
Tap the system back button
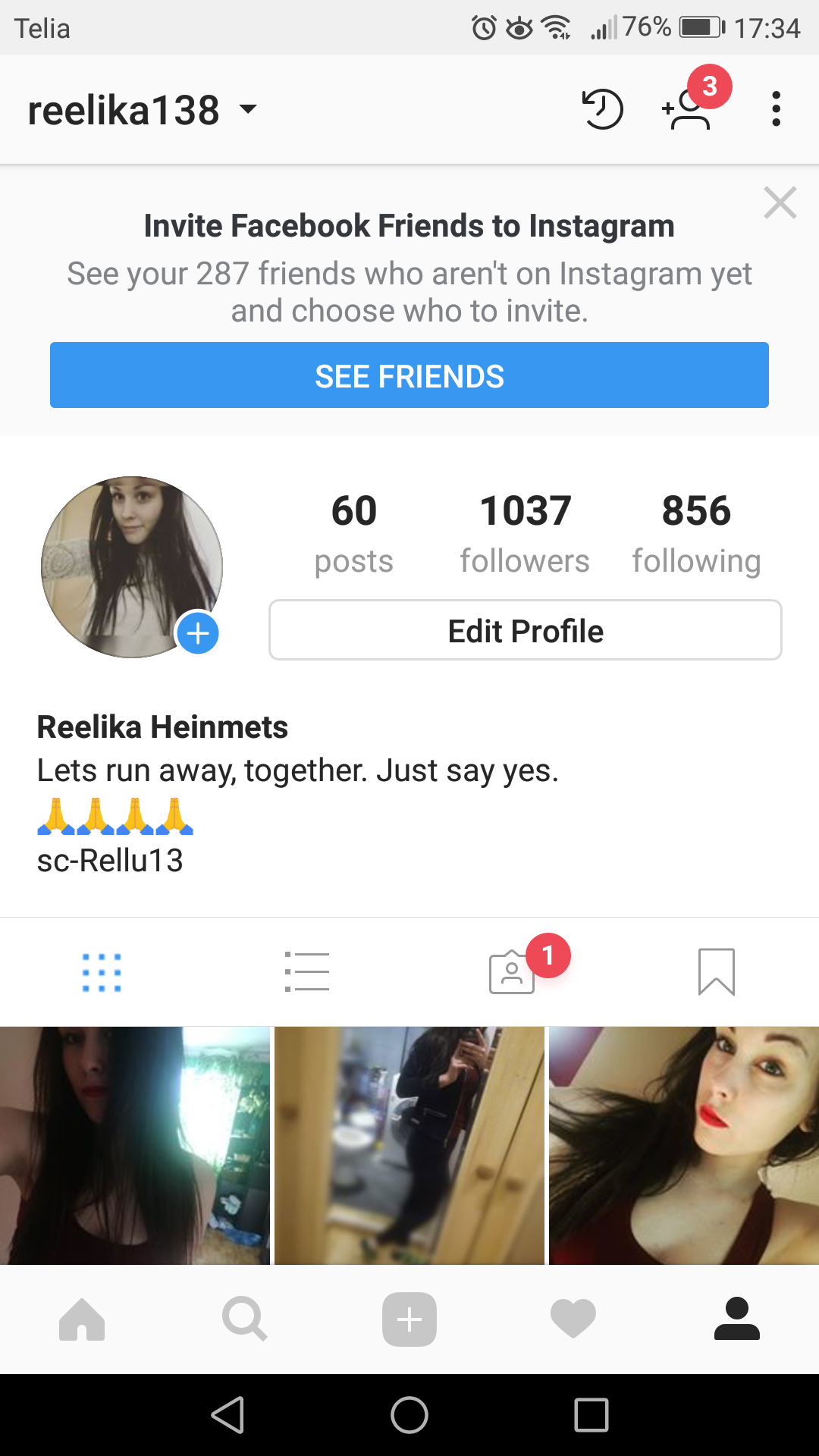tap(228, 1415)
